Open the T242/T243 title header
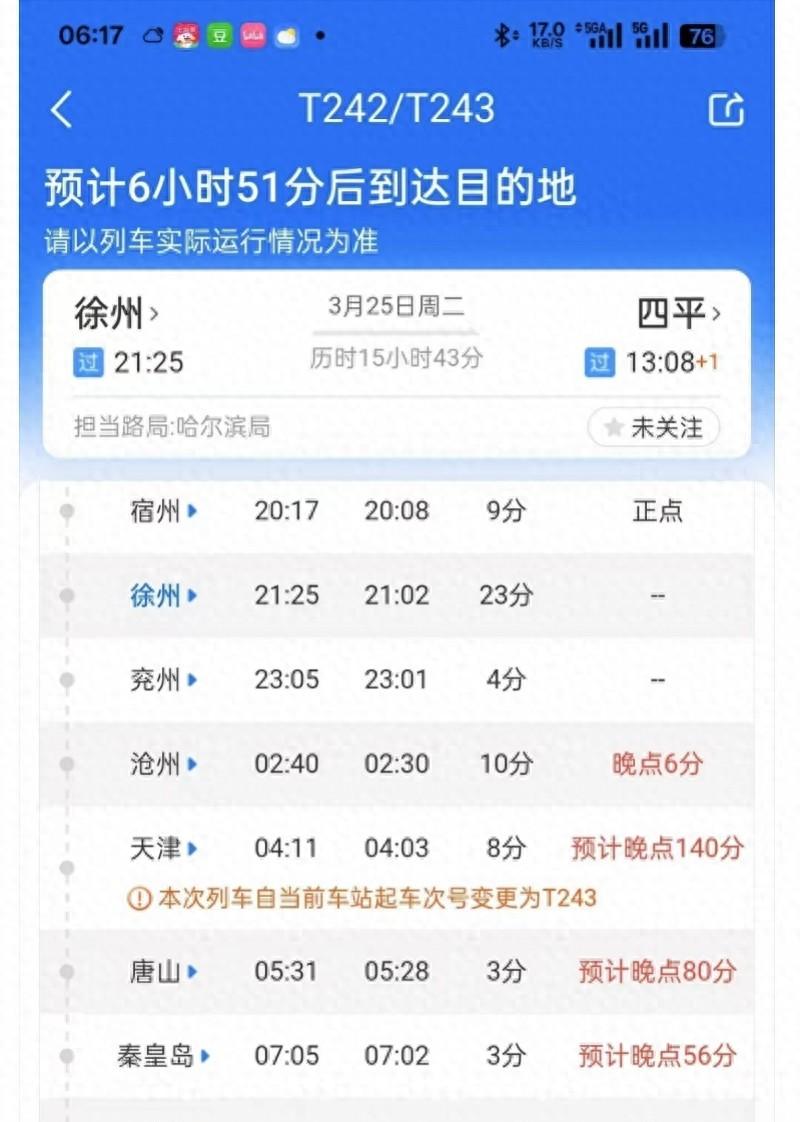This screenshot has height=1122, width=800. pyautogui.click(x=400, y=110)
